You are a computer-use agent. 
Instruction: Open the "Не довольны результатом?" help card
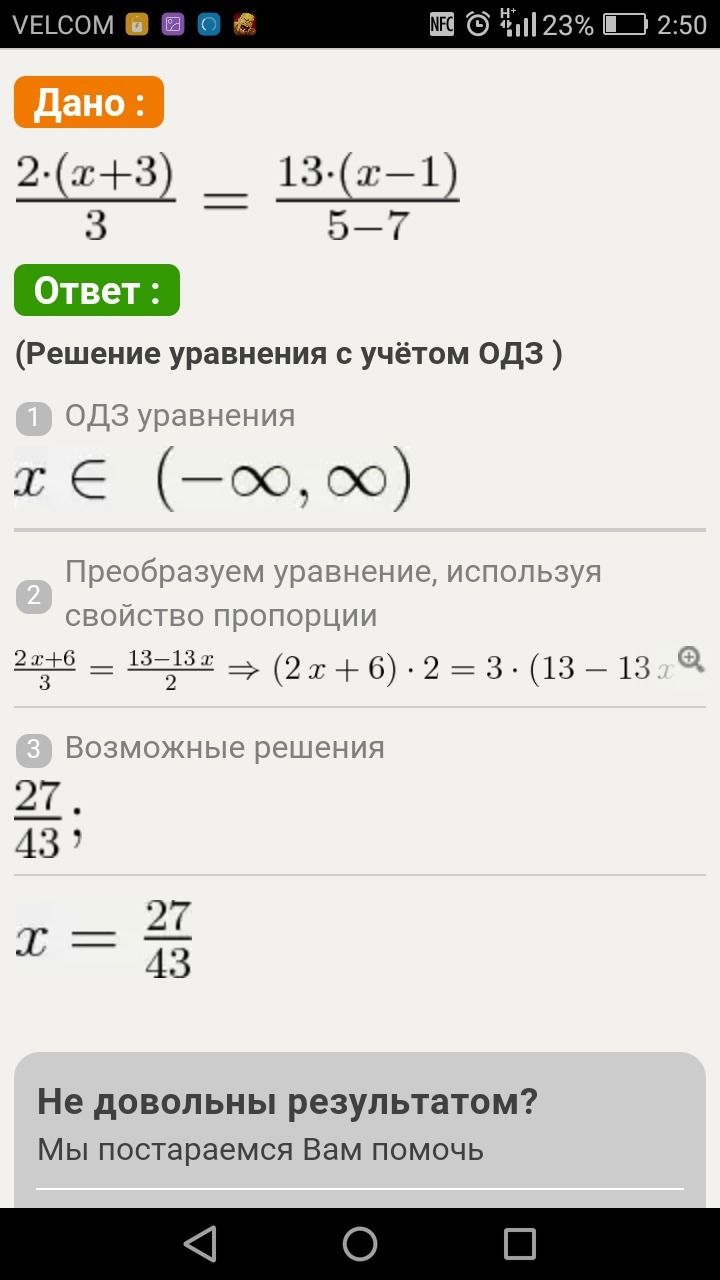point(360,1130)
